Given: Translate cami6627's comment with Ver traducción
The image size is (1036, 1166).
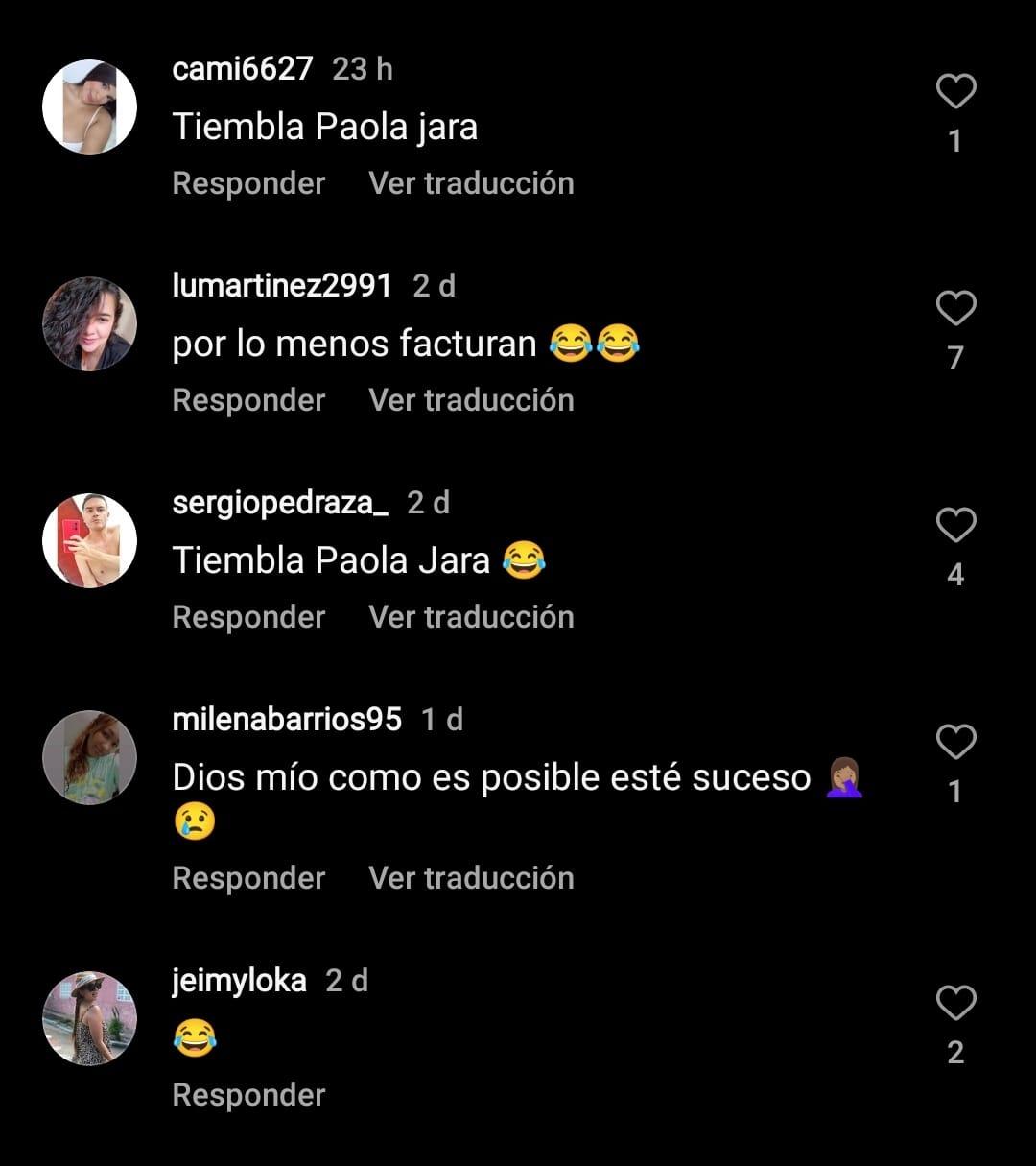Looking at the screenshot, I should point(471,183).
